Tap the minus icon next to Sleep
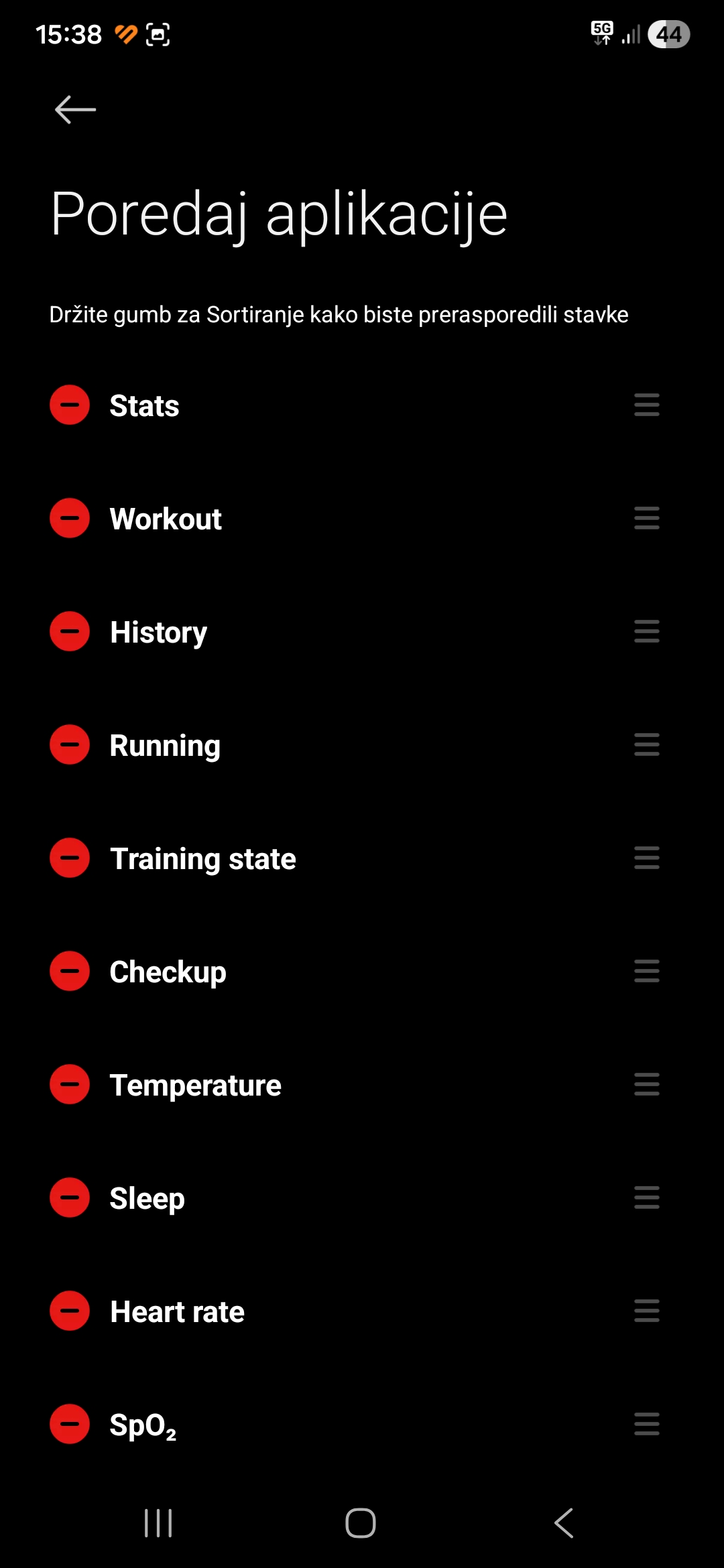The image size is (724, 1568). pos(70,1198)
